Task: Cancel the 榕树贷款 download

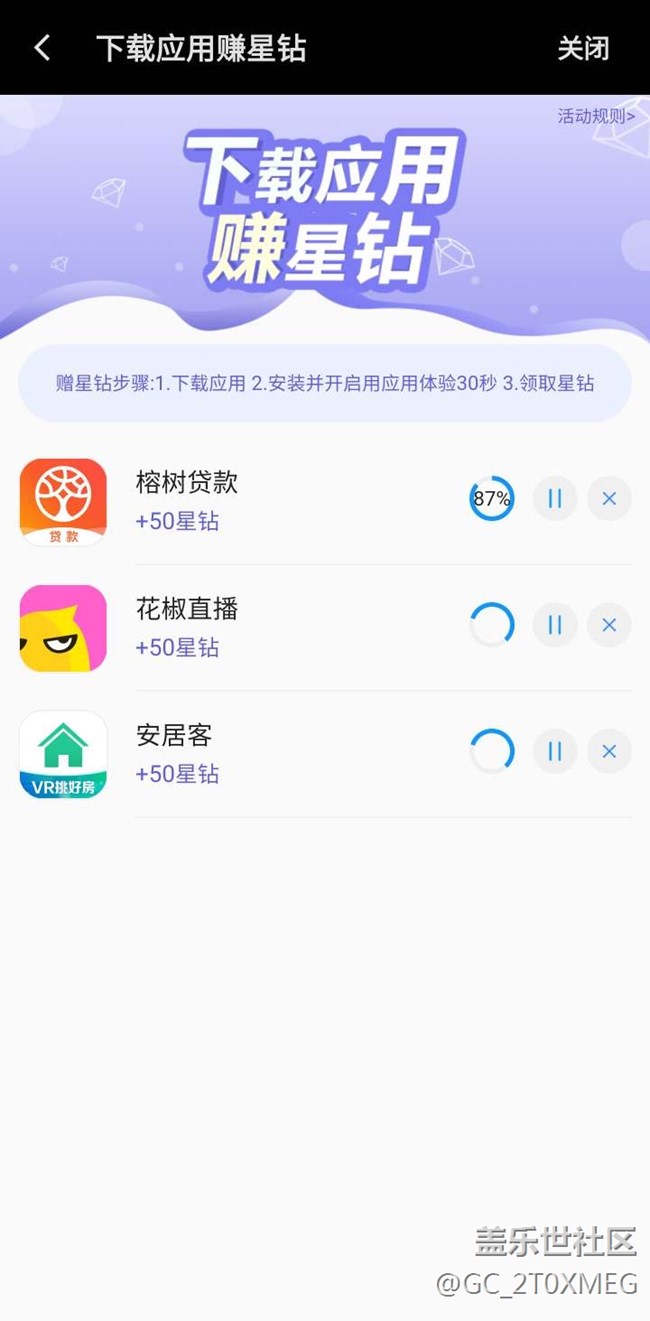Action: pyautogui.click(x=609, y=498)
